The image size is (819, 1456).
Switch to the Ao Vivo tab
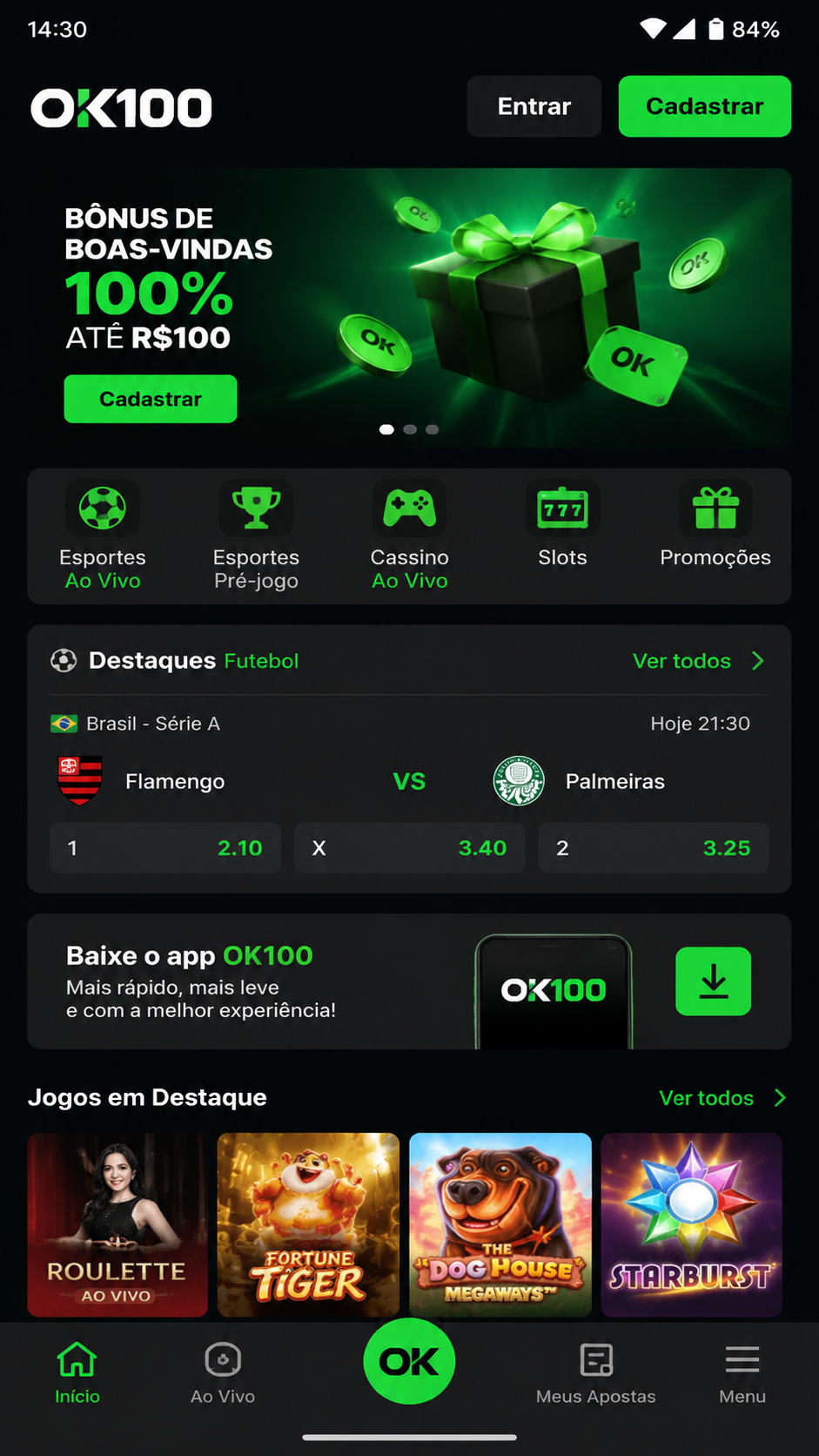[x=223, y=1374]
